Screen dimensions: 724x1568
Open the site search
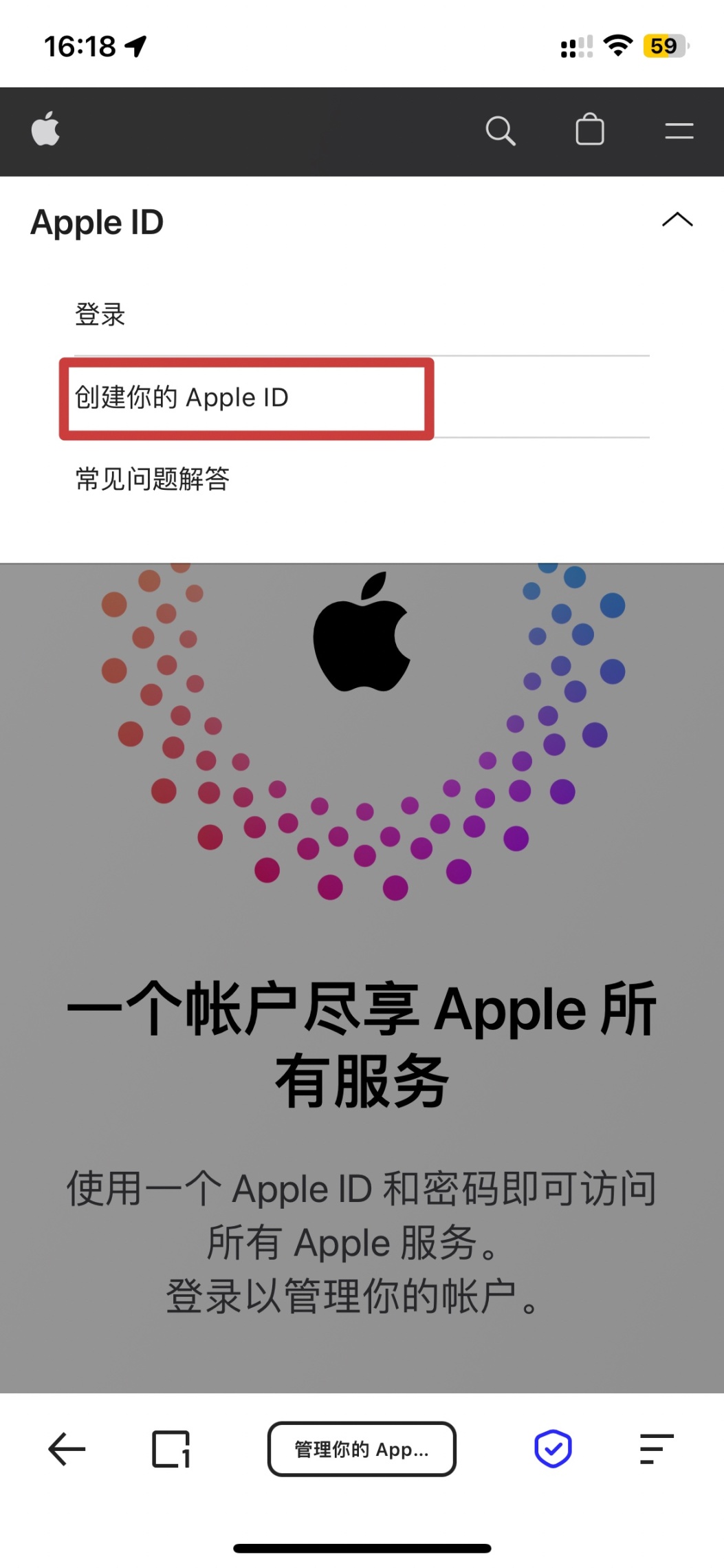(x=500, y=130)
